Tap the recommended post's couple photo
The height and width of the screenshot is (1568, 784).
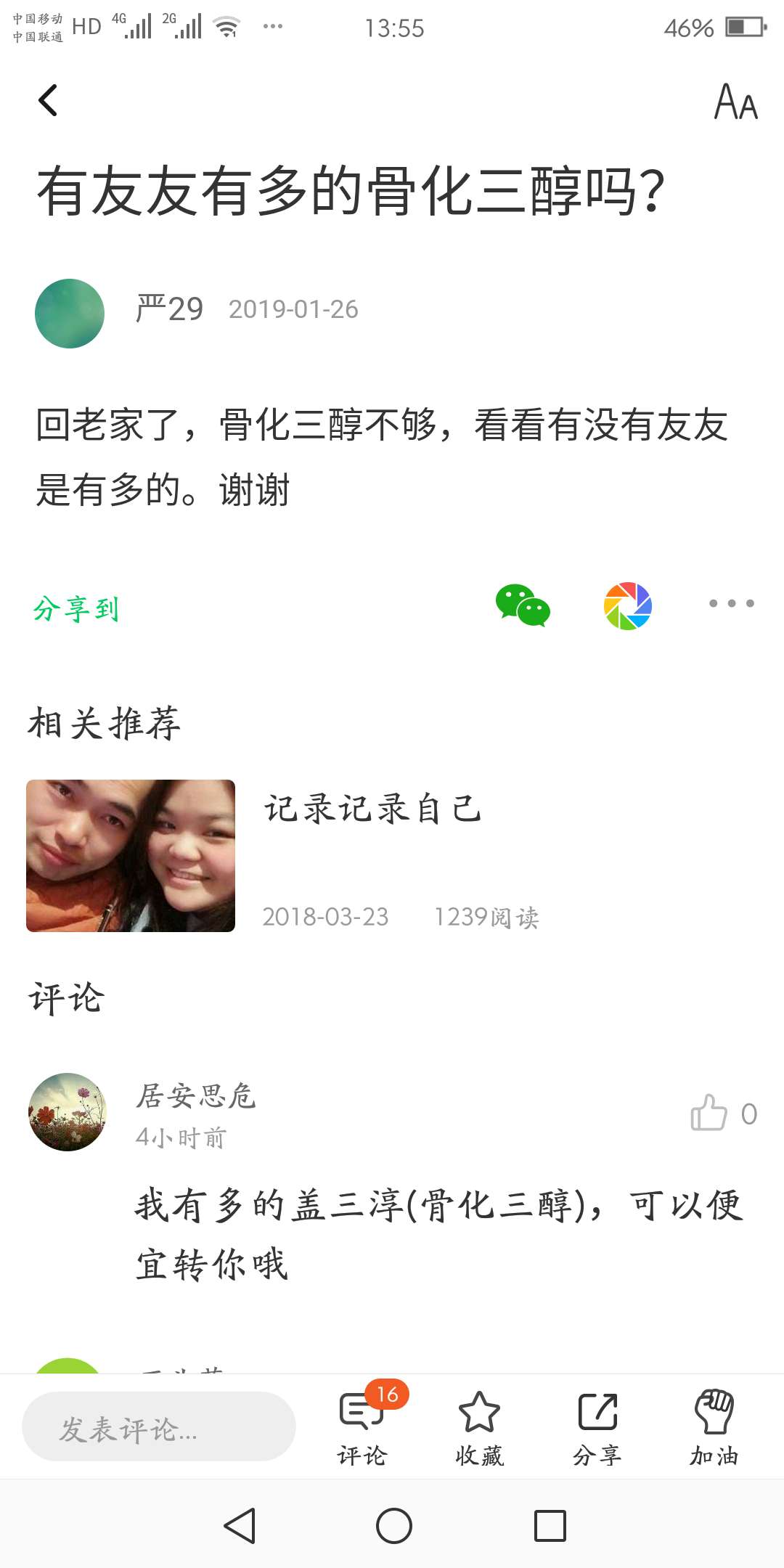point(131,857)
